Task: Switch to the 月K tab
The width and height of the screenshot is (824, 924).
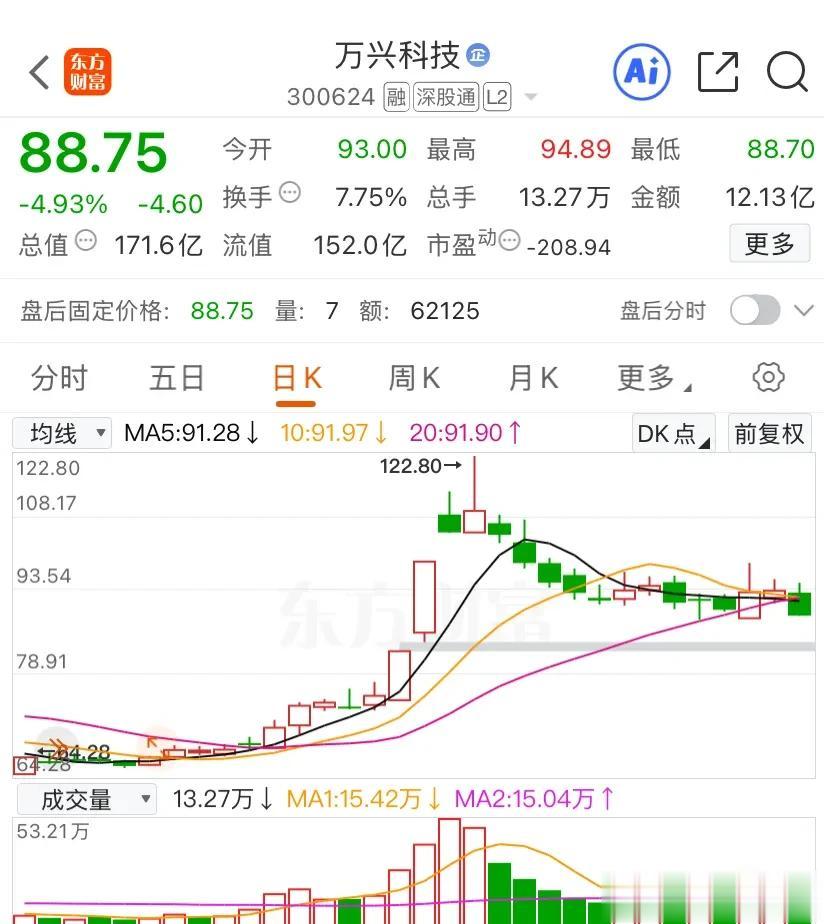Action: [532, 378]
